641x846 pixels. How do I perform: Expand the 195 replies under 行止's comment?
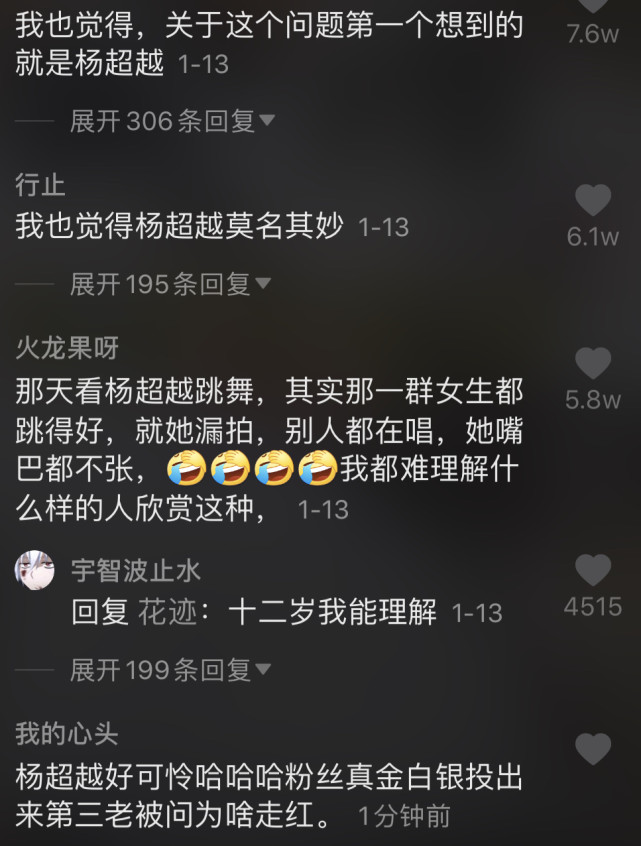[170, 285]
